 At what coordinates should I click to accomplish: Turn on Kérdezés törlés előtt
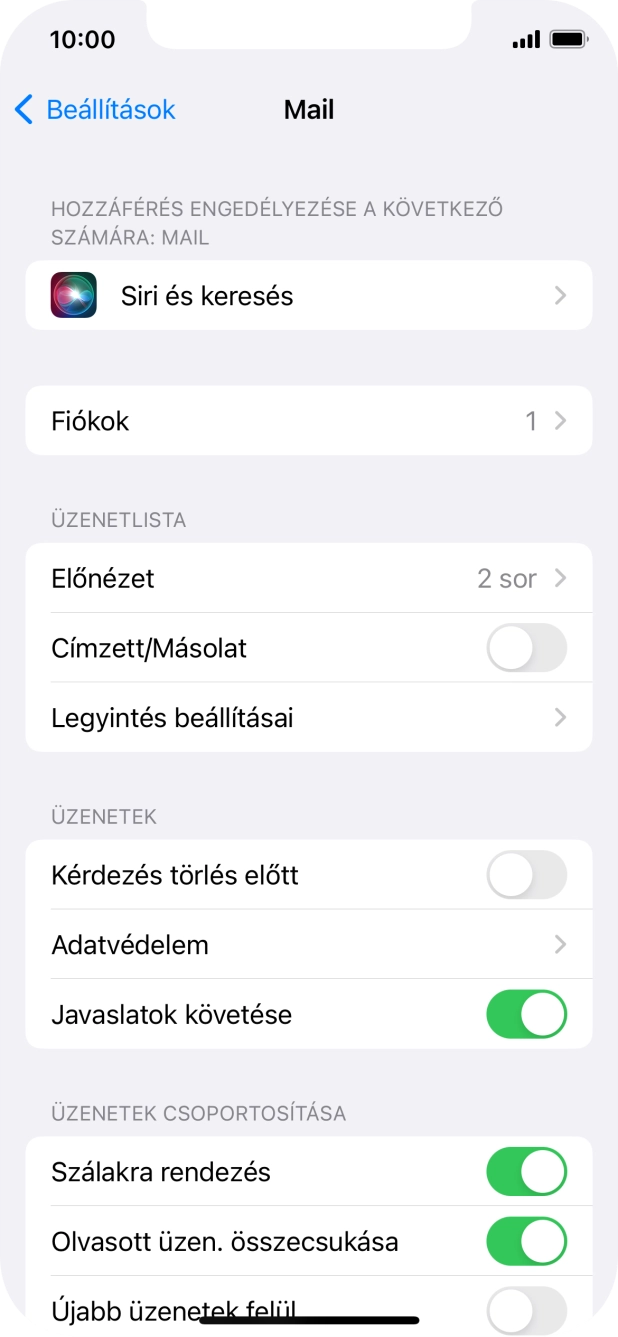(526, 876)
